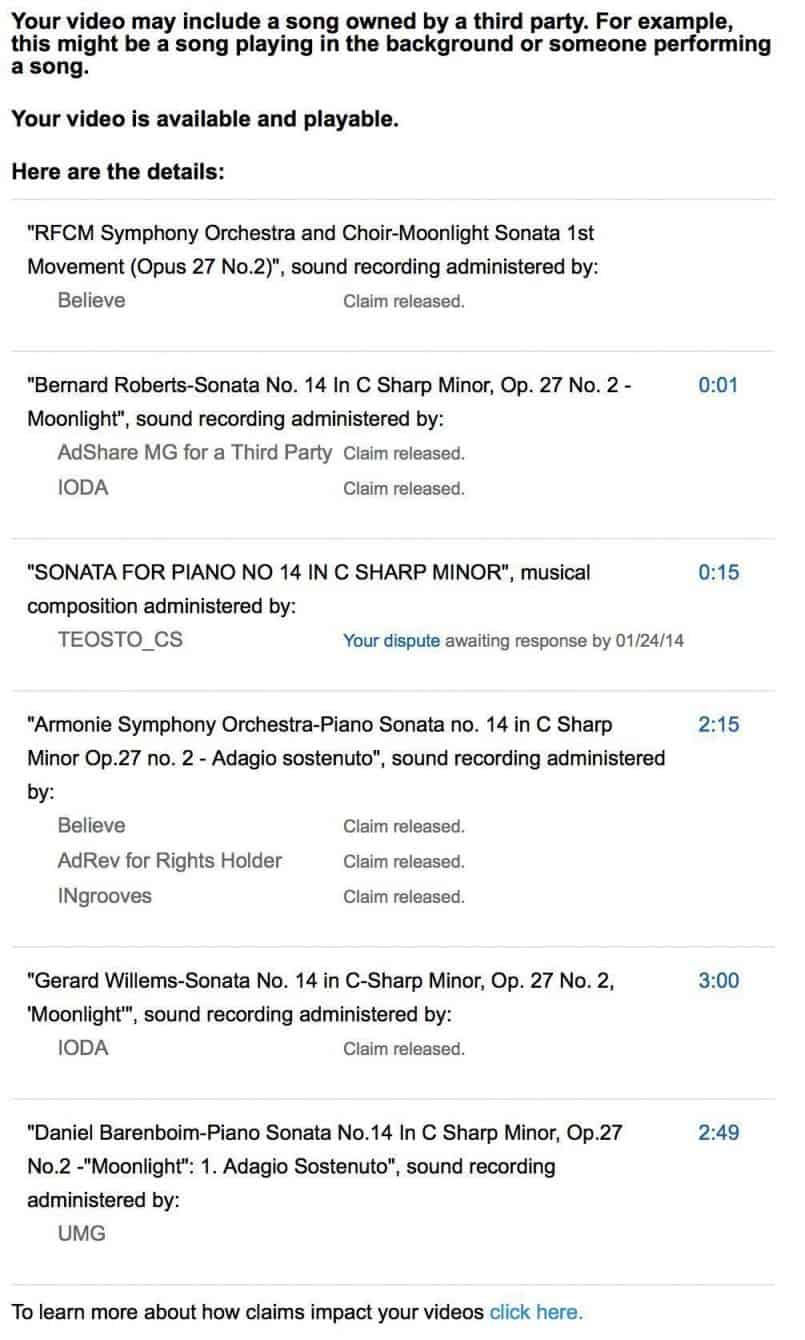Go to the 2:49 timestamp for Daniel Barenboim
Screen dimensions: 805x1340
(717, 1133)
